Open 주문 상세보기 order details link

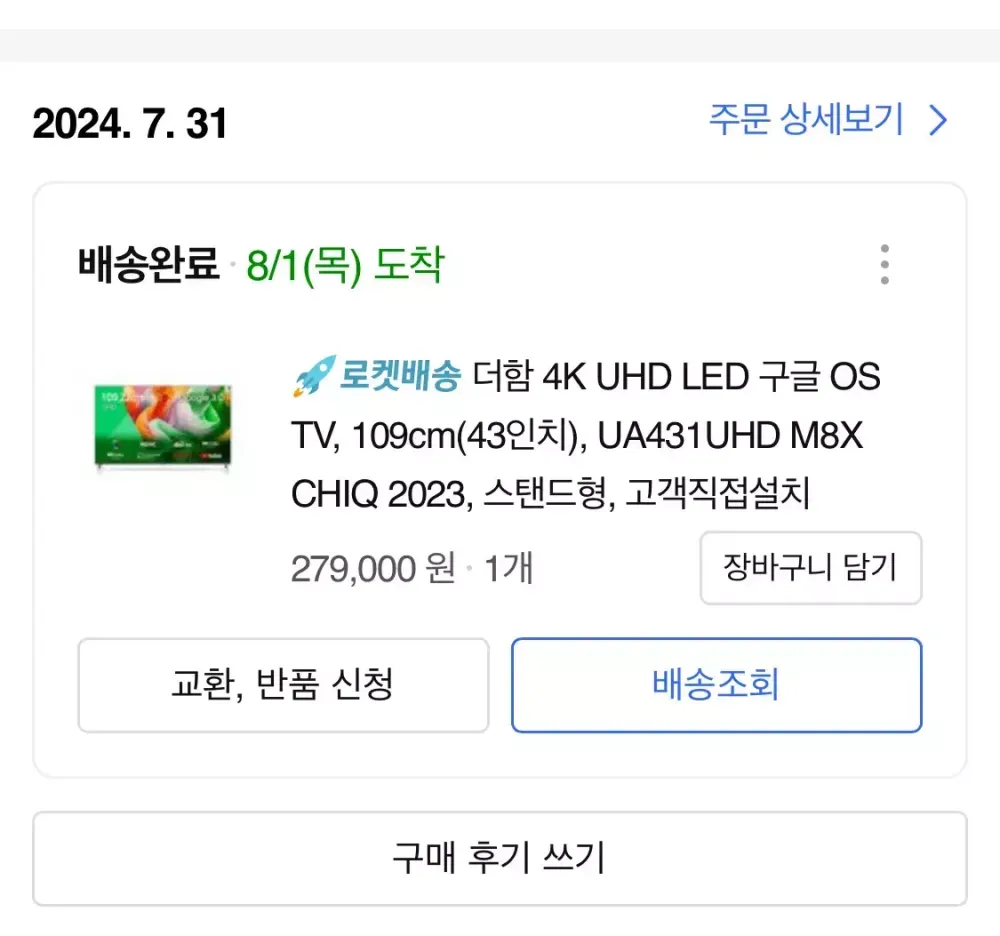pyautogui.click(x=828, y=121)
